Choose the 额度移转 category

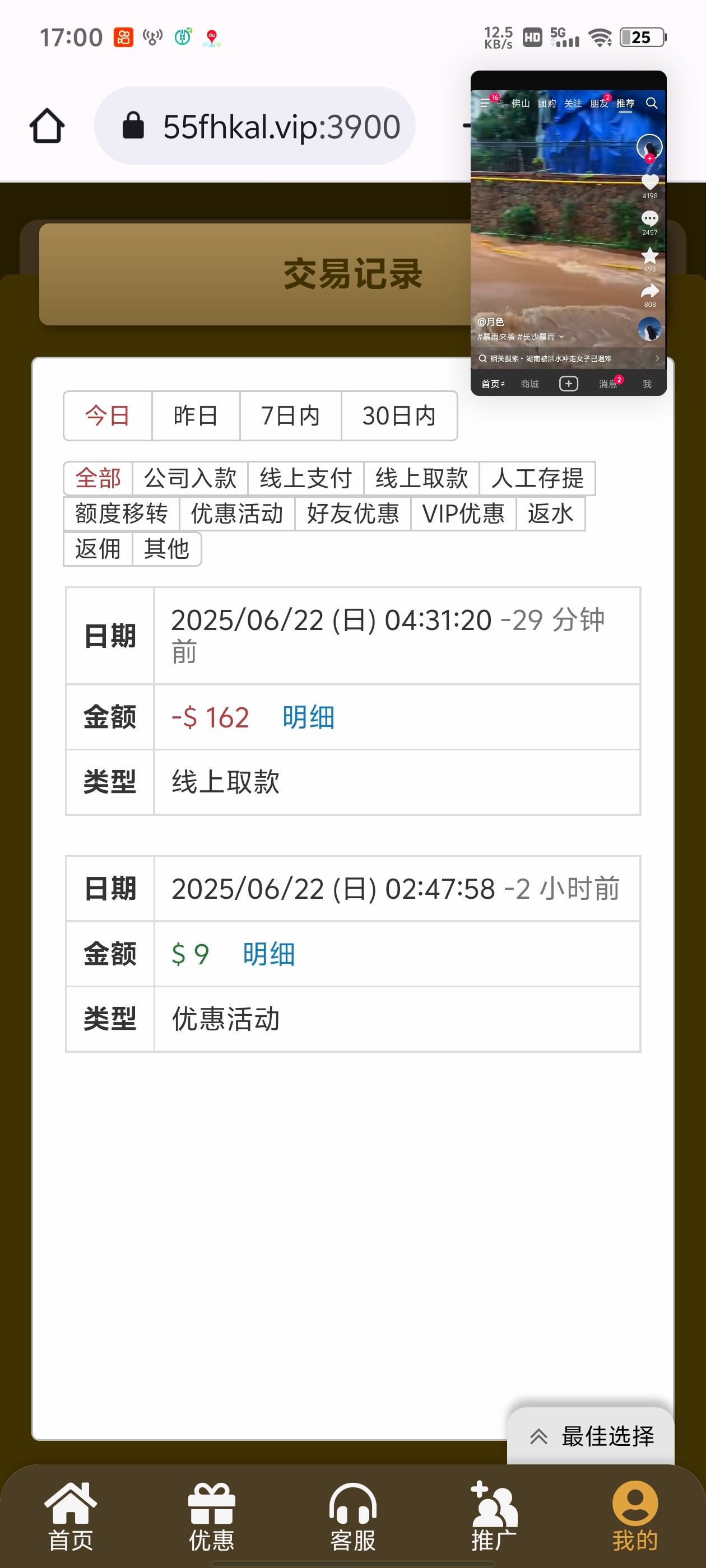pyautogui.click(x=121, y=514)
